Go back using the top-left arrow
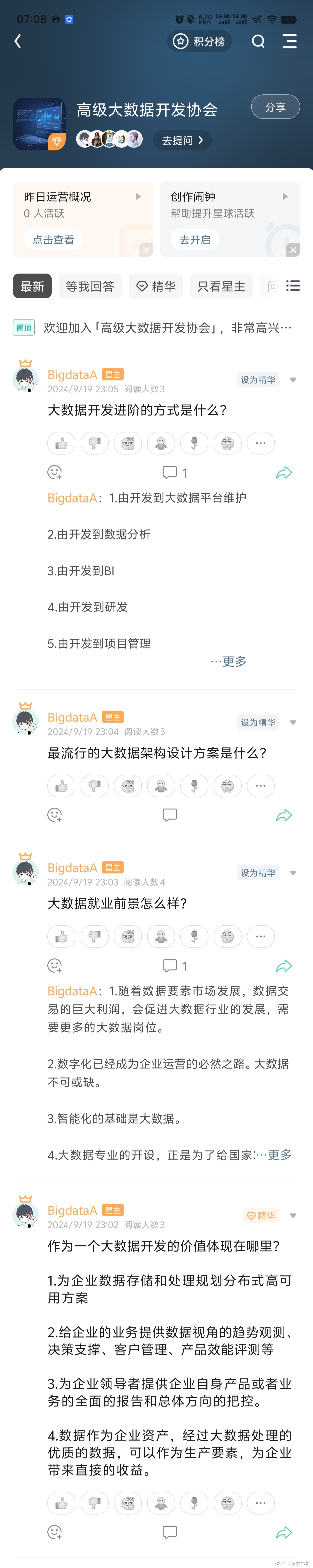The width and height of the screenshot is (313, 1568). coord(18,41)
